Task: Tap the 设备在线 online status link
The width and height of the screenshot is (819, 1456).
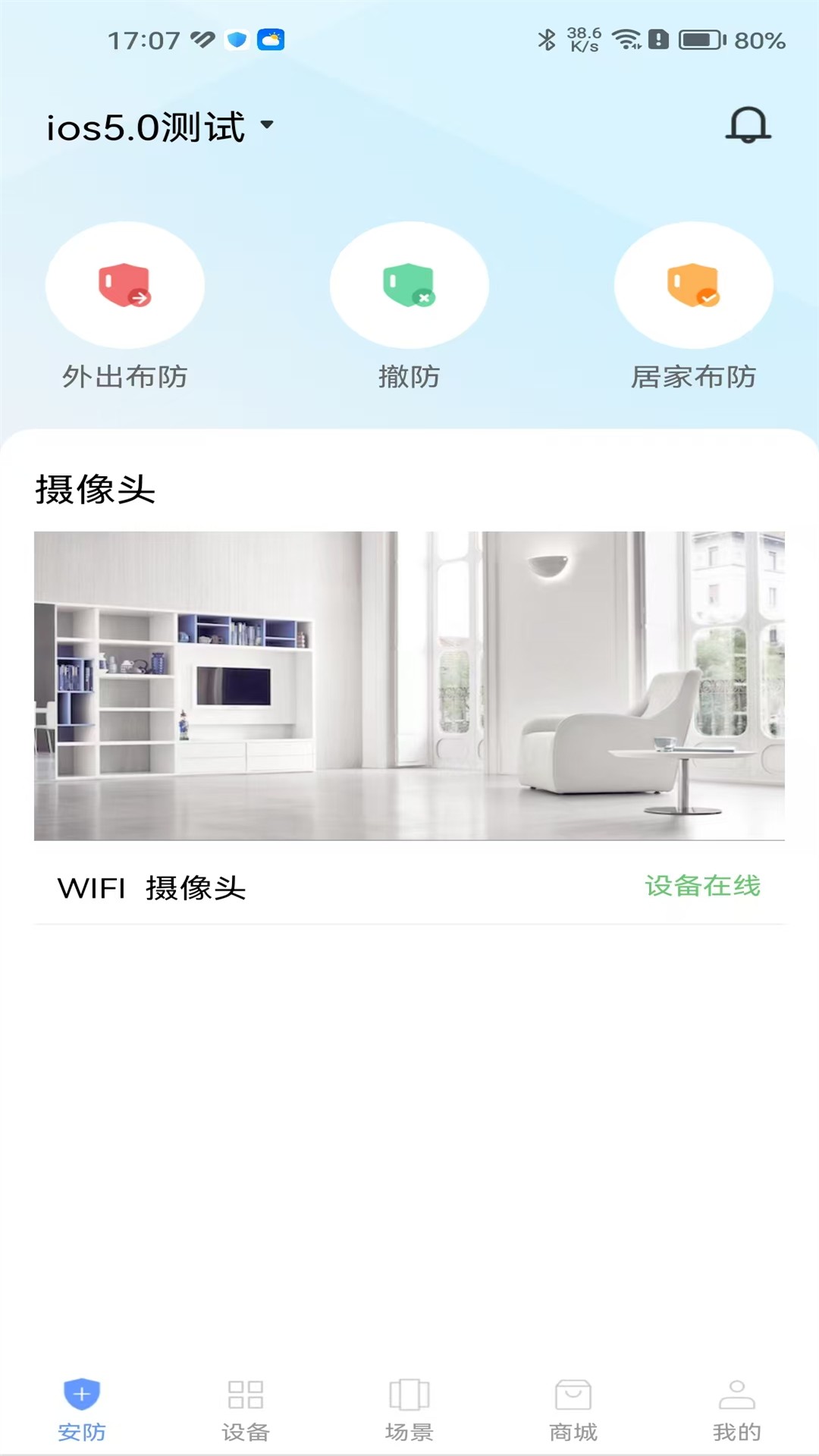Action: pyautogui.click(x=704, y=886)
